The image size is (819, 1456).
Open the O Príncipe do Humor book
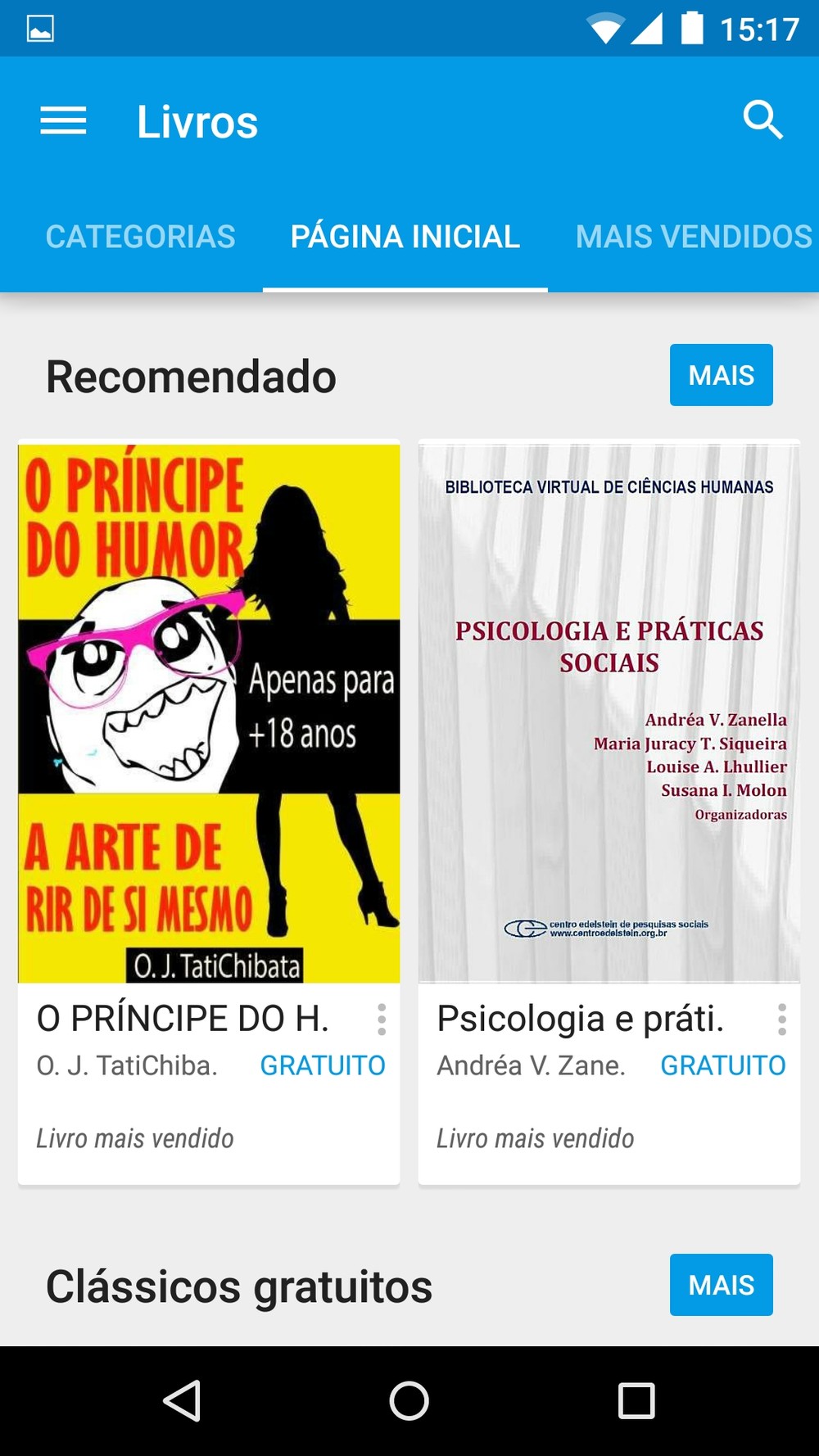coord(209,712)
